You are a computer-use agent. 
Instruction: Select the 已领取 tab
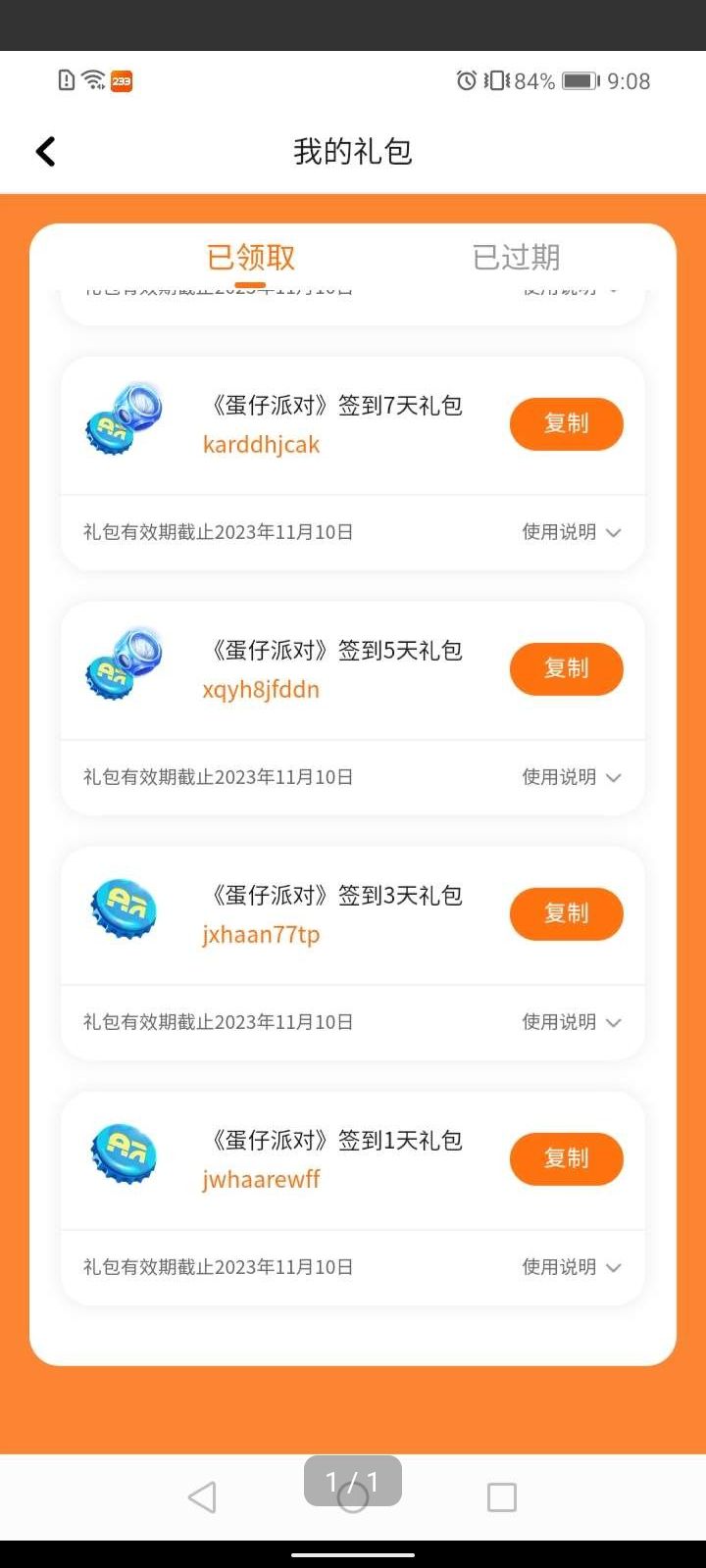tap(251, 258)
